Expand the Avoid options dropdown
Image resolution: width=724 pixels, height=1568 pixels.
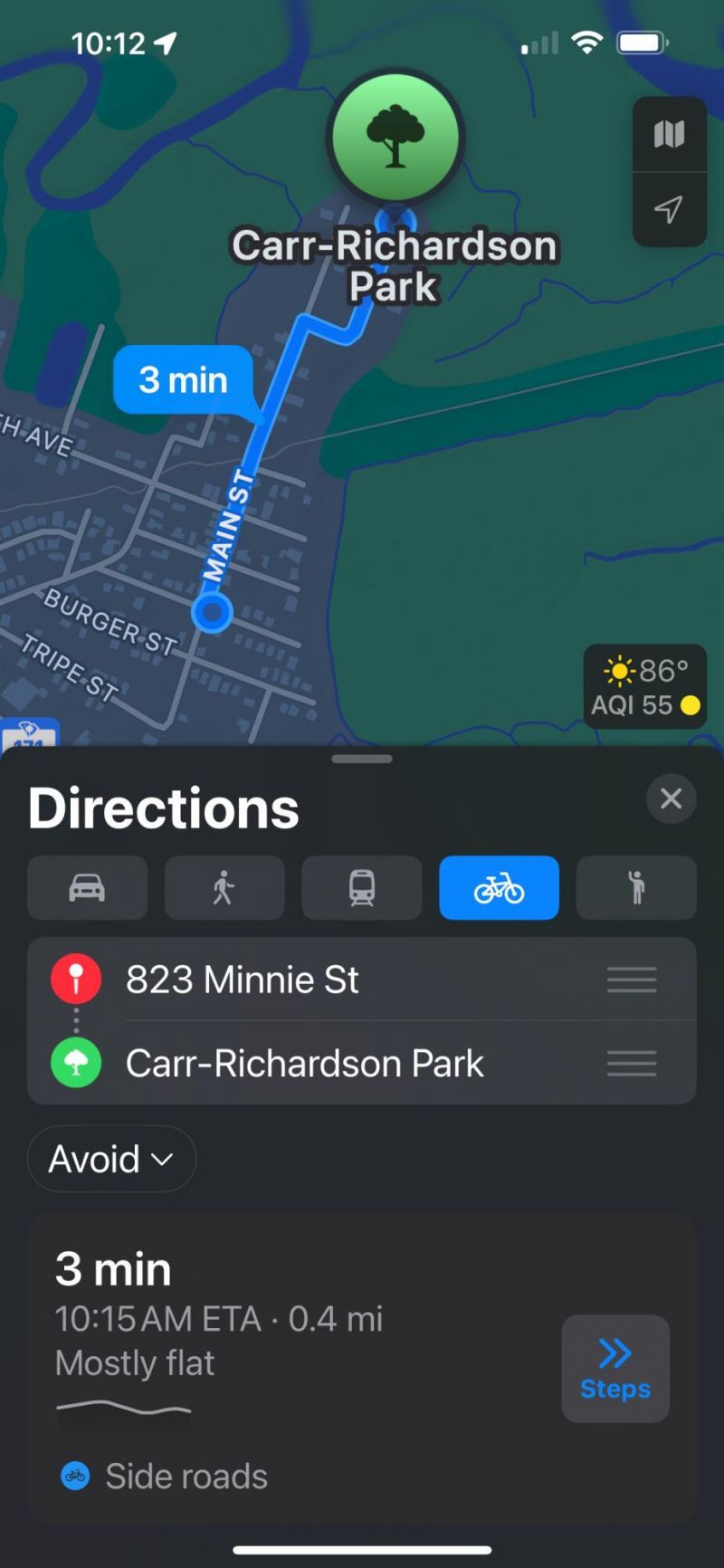pos(111,1159)
